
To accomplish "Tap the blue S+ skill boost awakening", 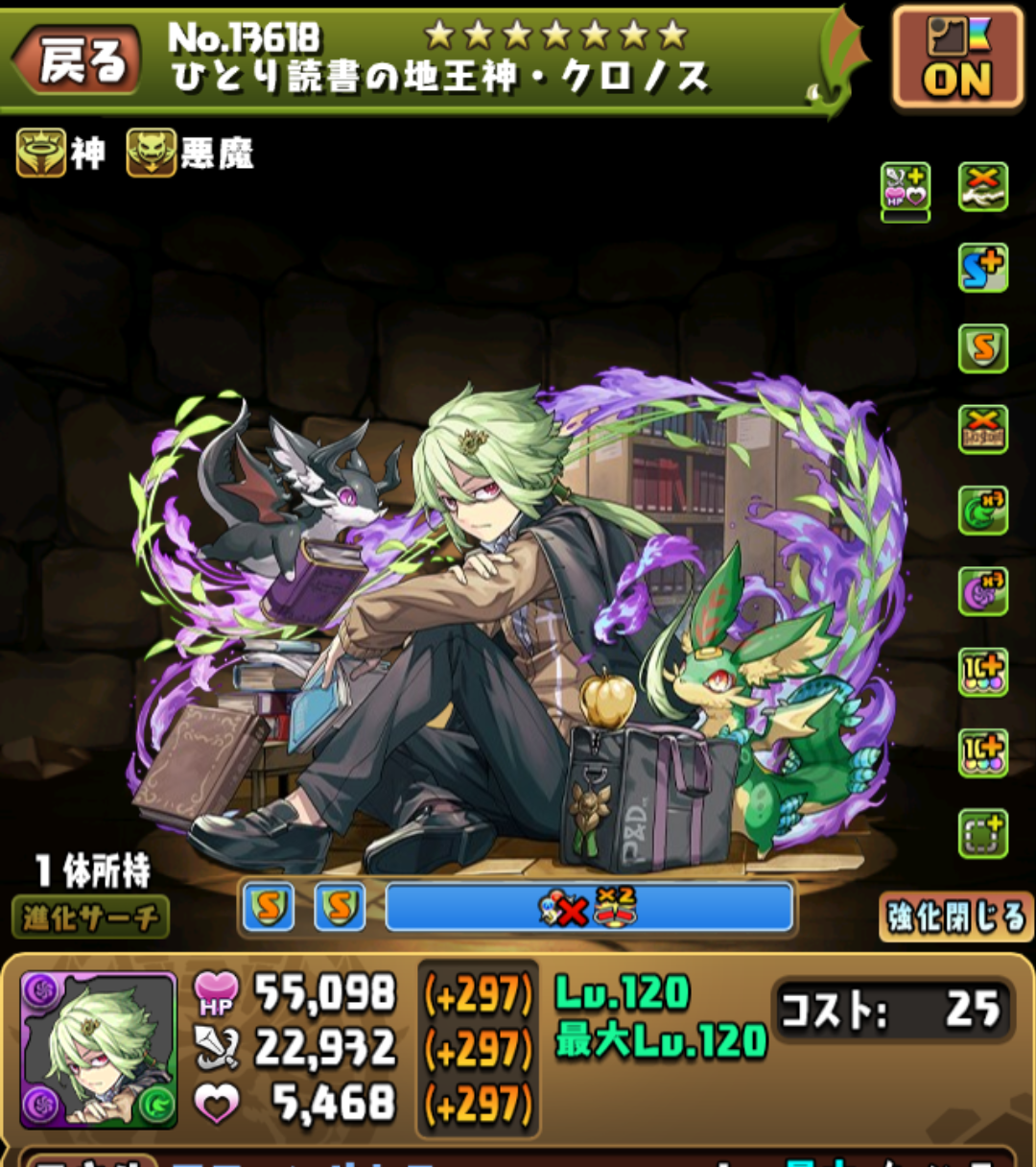I will tap(983, 268).
